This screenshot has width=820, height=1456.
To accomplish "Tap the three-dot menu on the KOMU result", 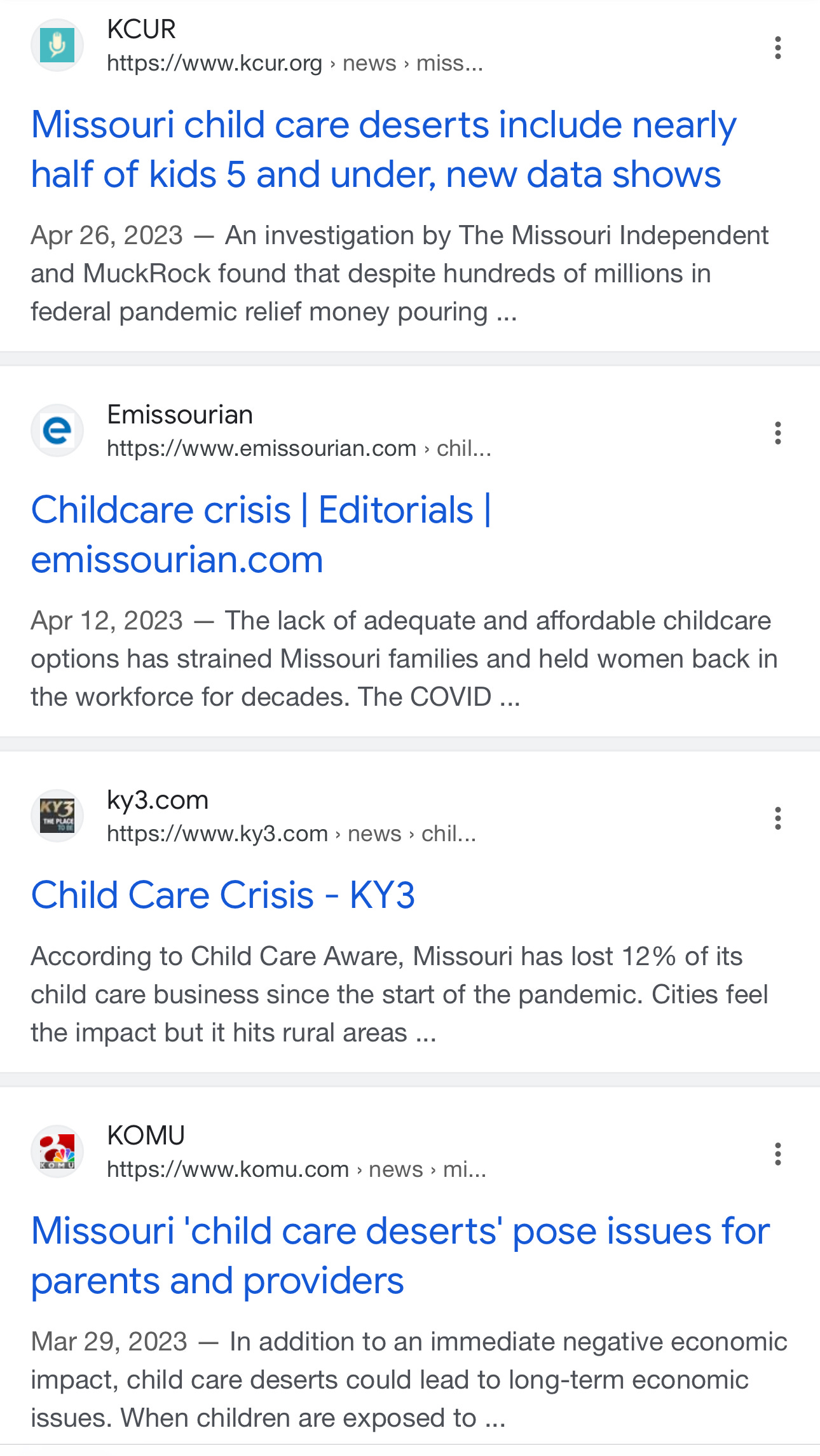I will [x=777, y=1154].
